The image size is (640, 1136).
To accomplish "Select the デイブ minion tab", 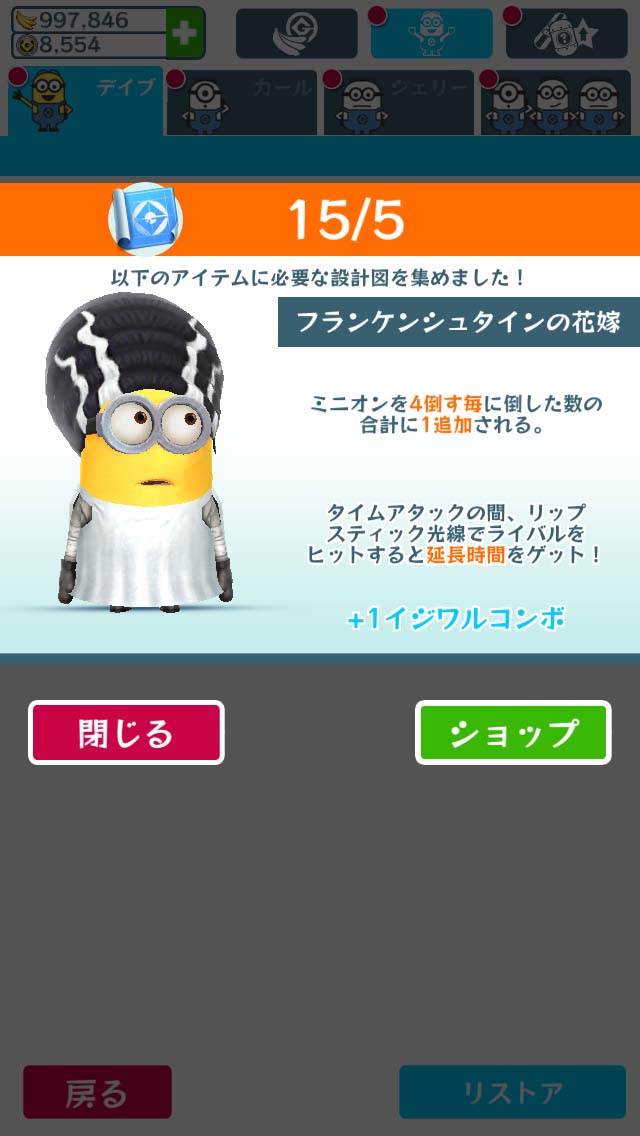I will (x=86, y=100).
